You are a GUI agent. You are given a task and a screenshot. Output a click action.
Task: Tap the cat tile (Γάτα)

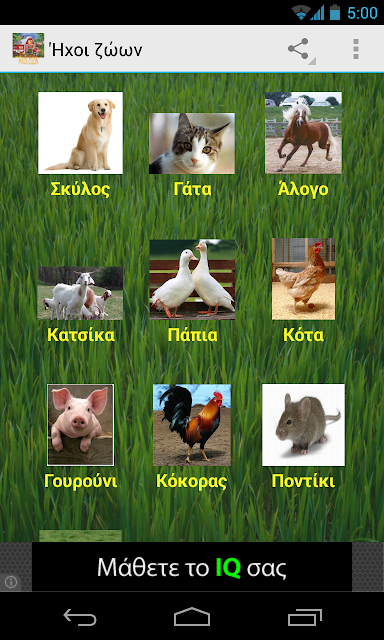pyautogui.click(x=192, y=143)
